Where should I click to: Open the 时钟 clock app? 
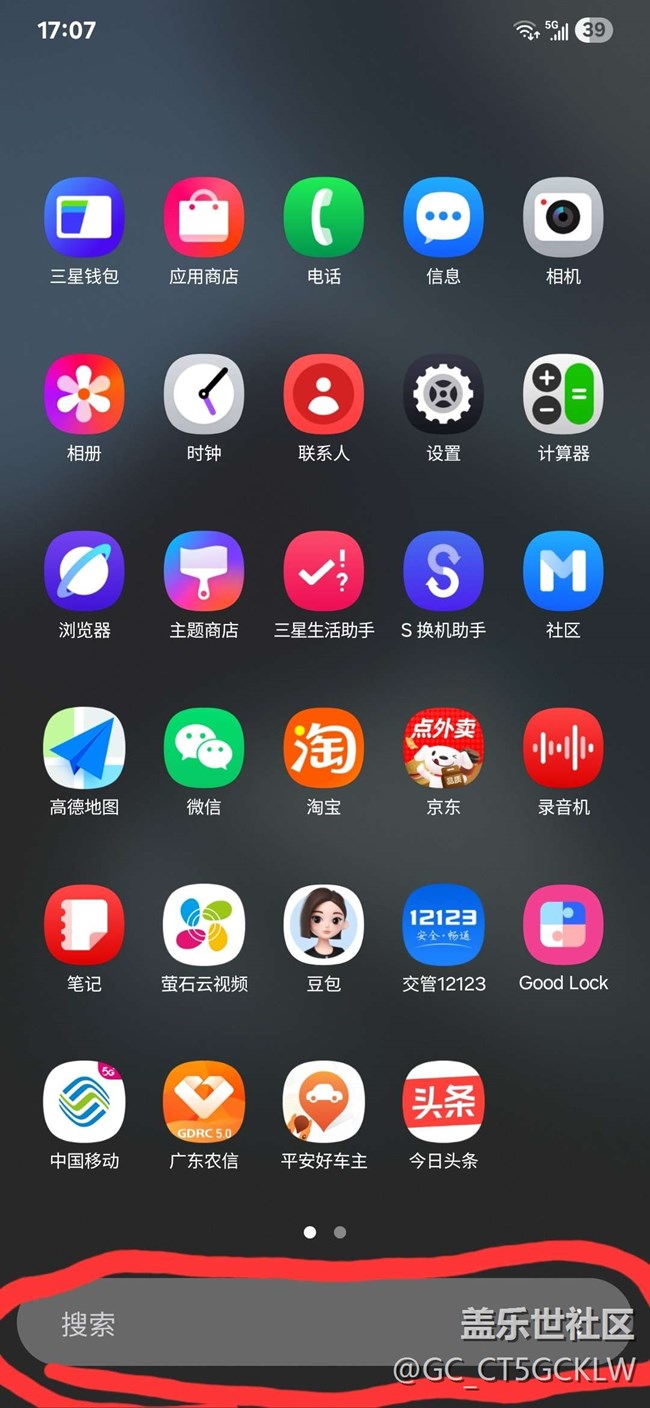(x=204, y=395)
